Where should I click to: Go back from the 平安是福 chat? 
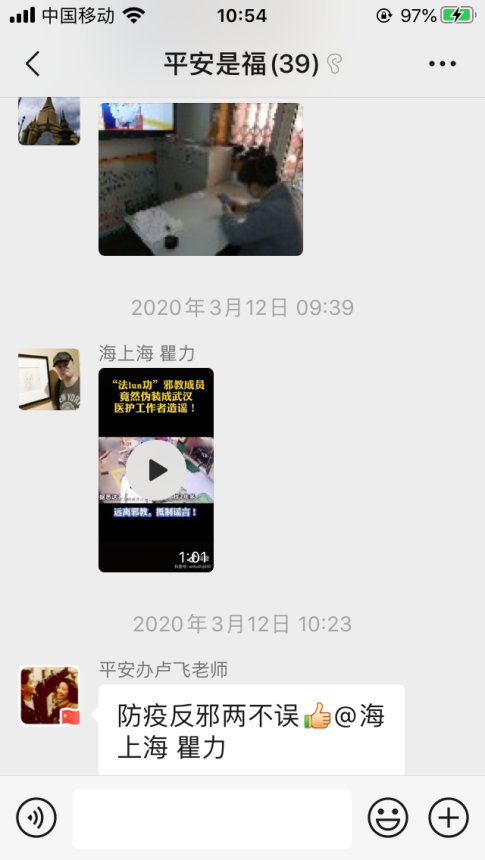coord(33,64)
